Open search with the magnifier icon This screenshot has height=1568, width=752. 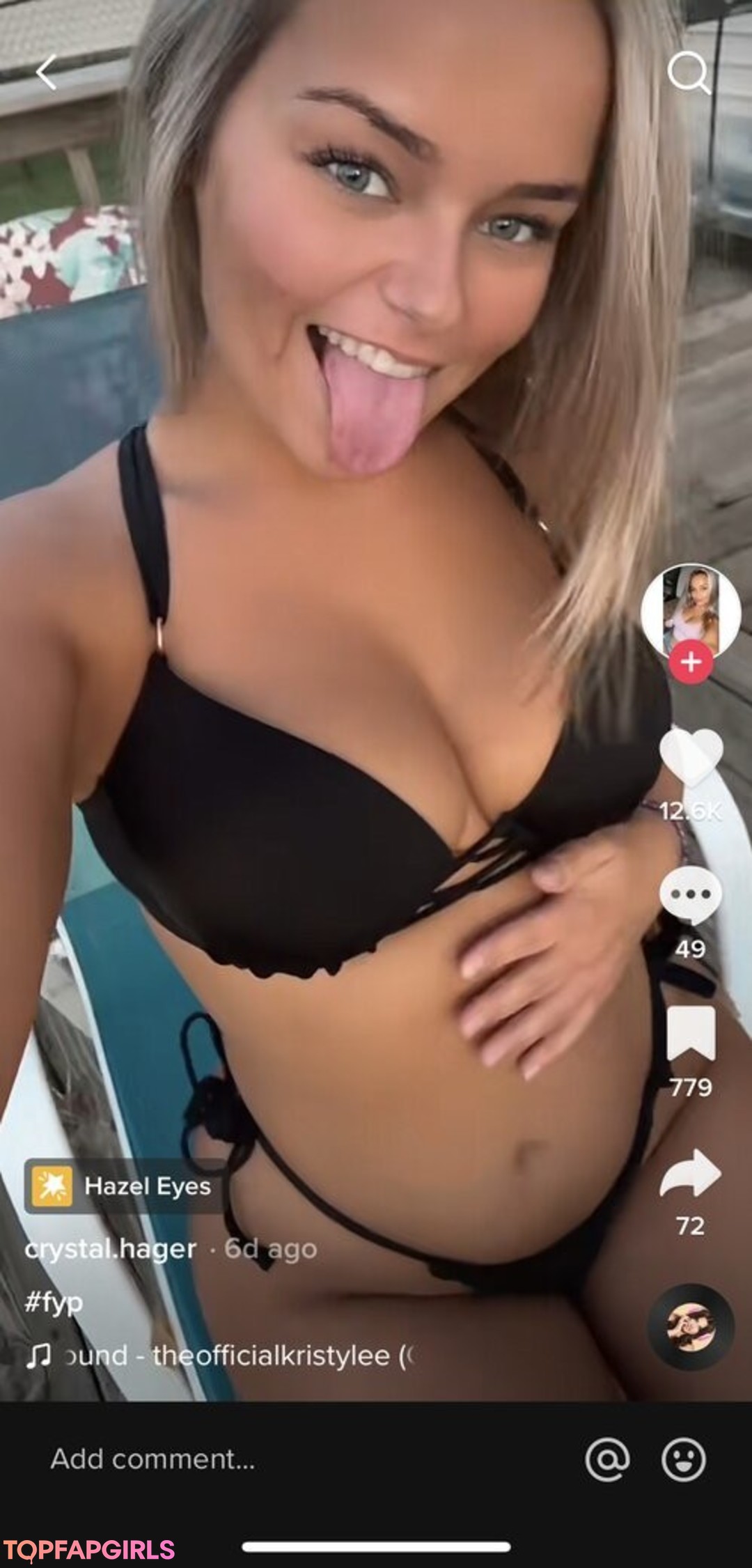coord(688,73)
